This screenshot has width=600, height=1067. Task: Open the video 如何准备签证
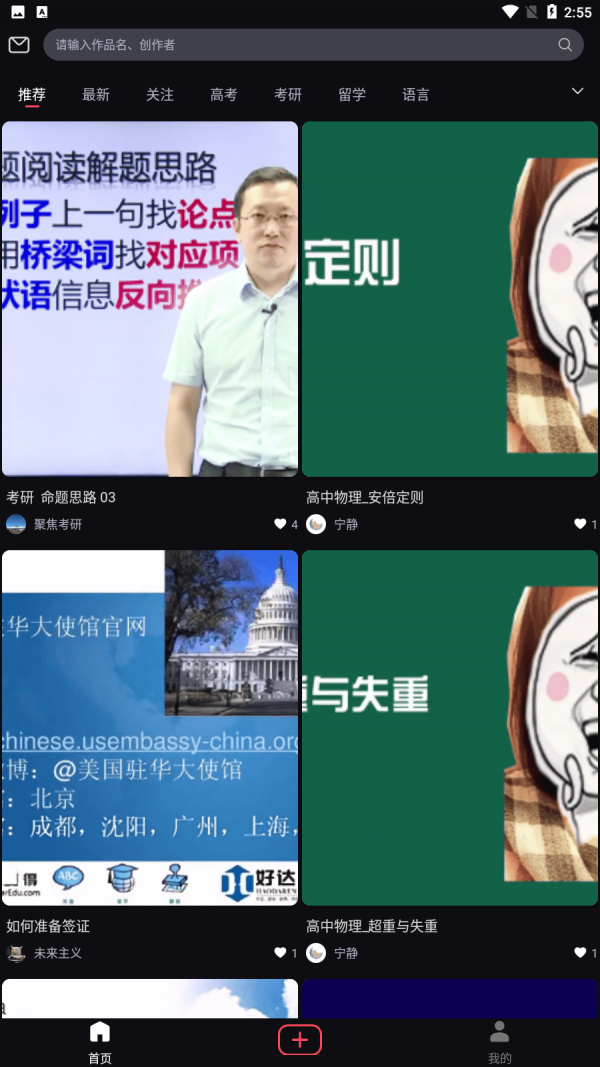[150, 728]
